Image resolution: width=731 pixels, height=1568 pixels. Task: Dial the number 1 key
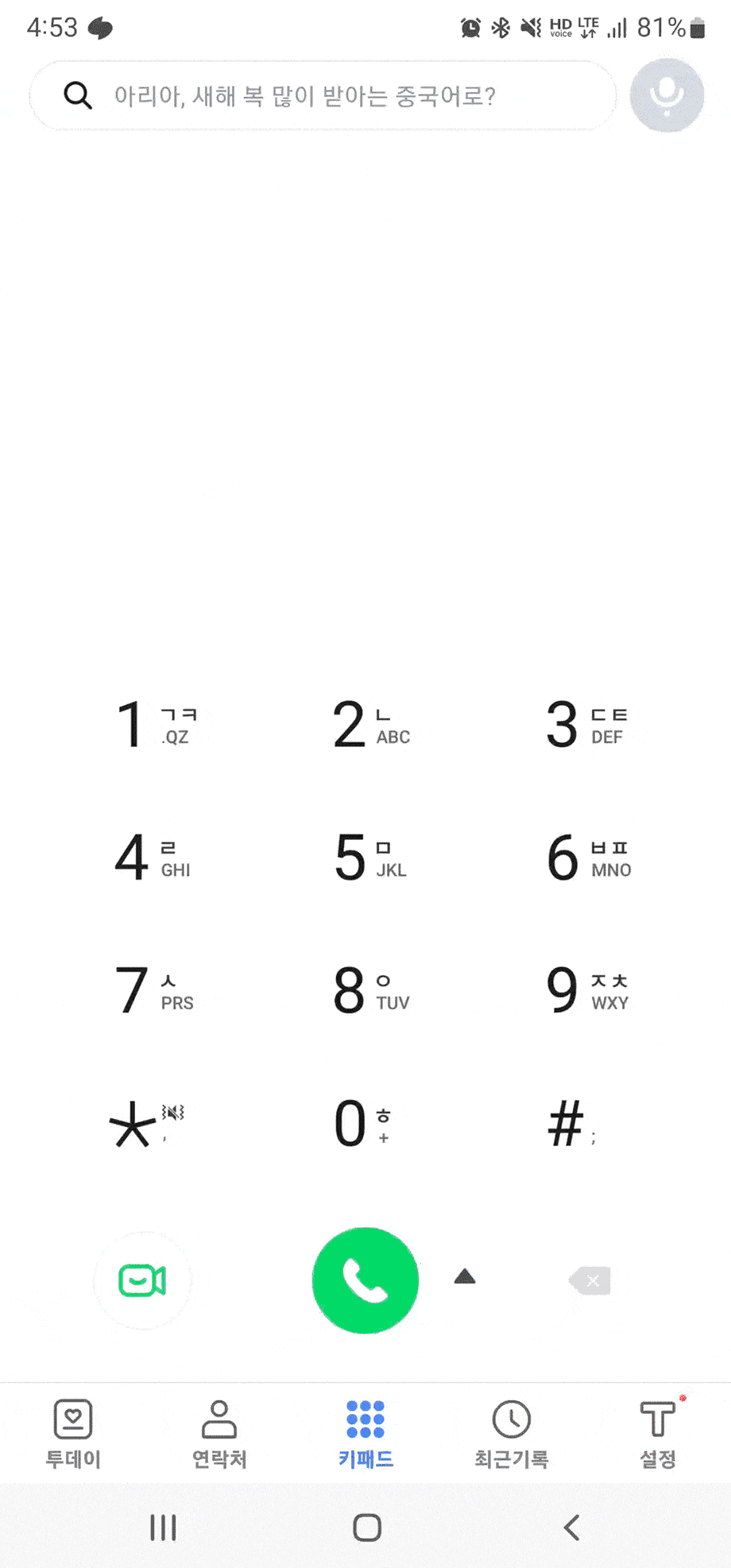pos(154,724)
